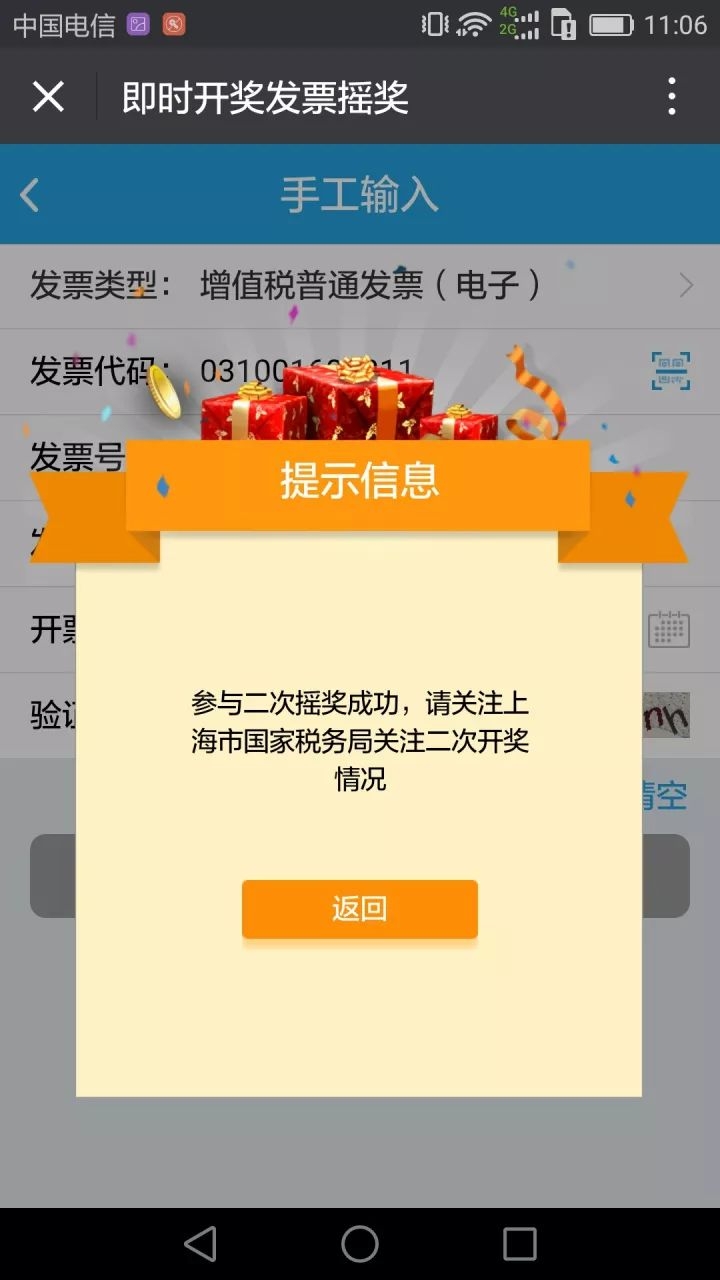
Task: Open the three-dot overflow menu
Action: 671,98
